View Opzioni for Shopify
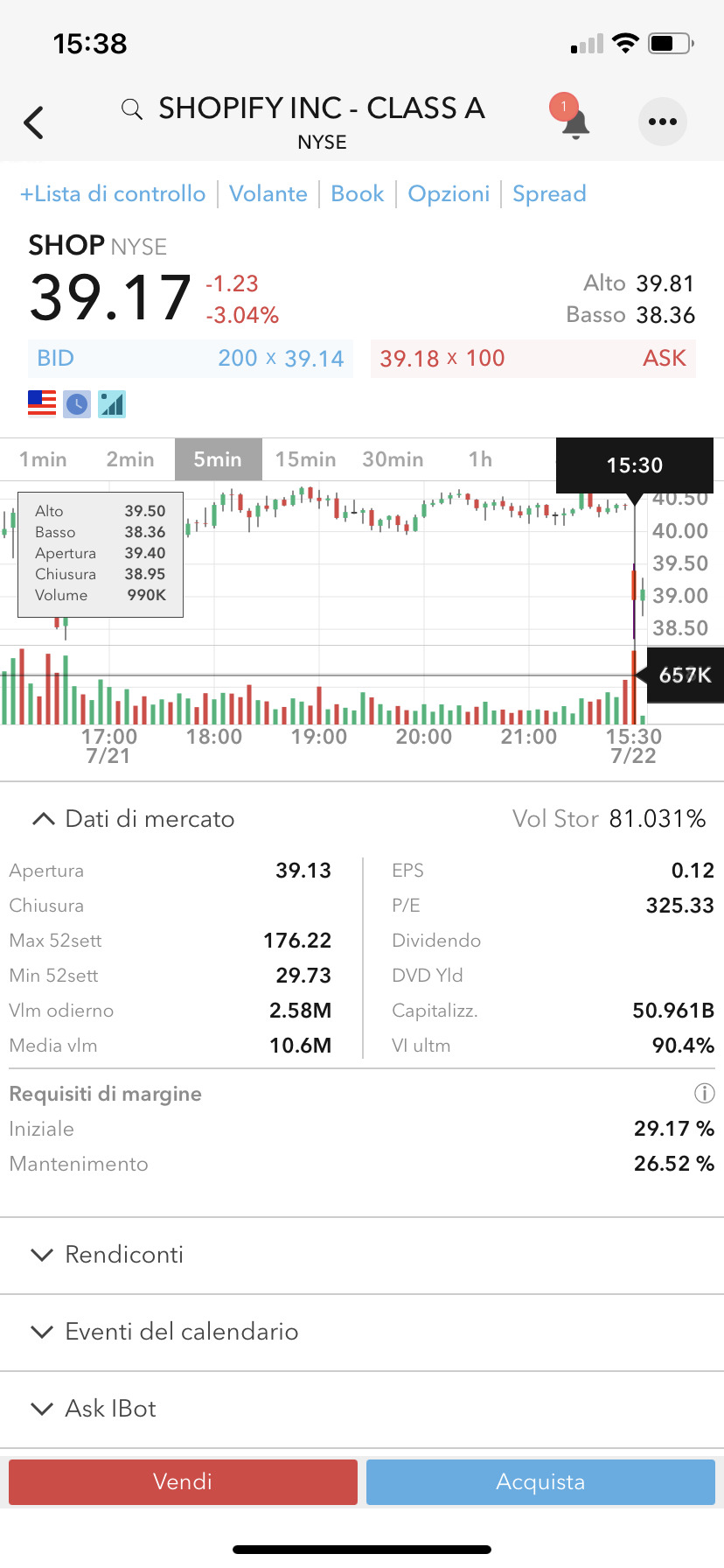This screenshot has height=1568, width=724. (x=449, y=193)
